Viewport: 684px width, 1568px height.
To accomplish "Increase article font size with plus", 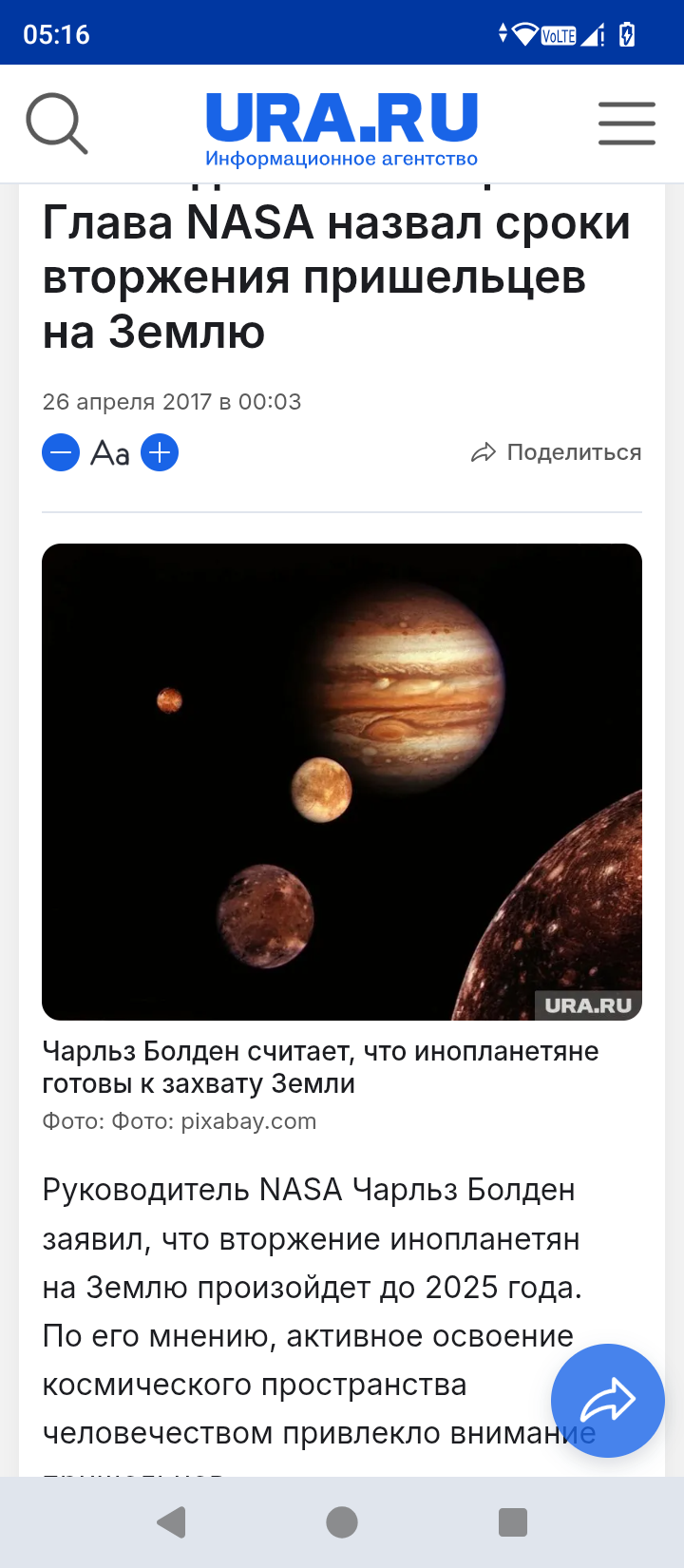I will click(x=160, y=452).
